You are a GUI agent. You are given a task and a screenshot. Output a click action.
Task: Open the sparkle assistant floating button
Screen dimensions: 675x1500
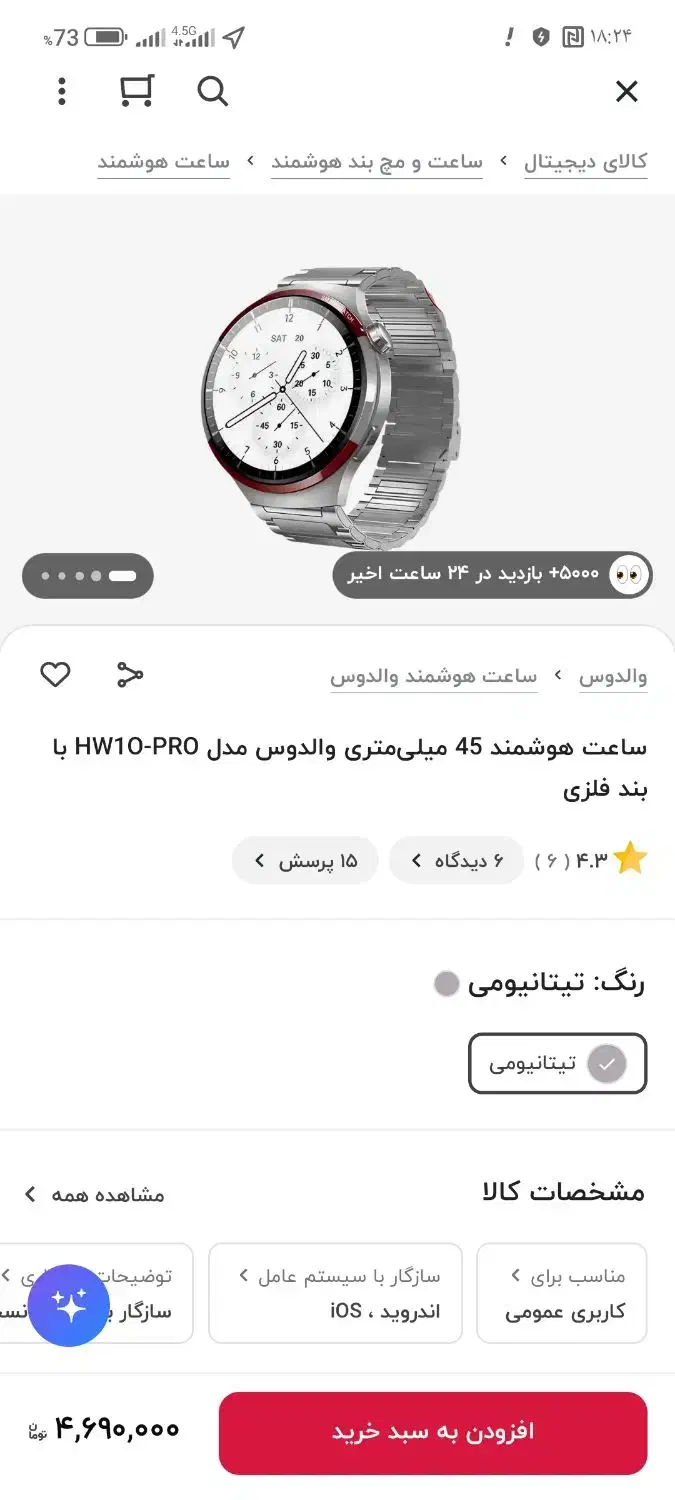click(69, 1306)
